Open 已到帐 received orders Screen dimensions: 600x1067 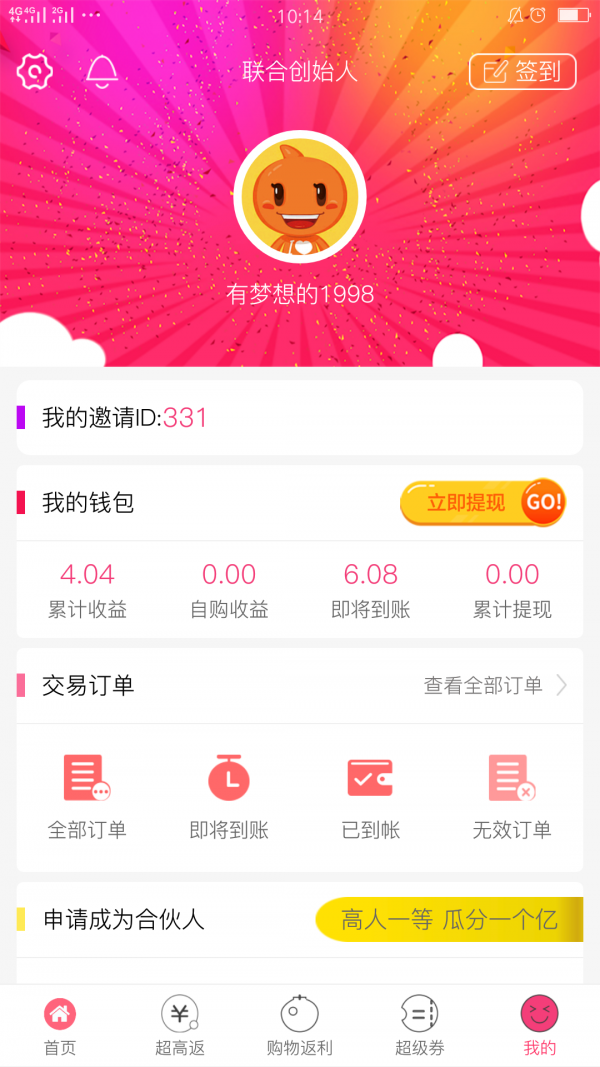pyautogui.click(x=370, y=796)
